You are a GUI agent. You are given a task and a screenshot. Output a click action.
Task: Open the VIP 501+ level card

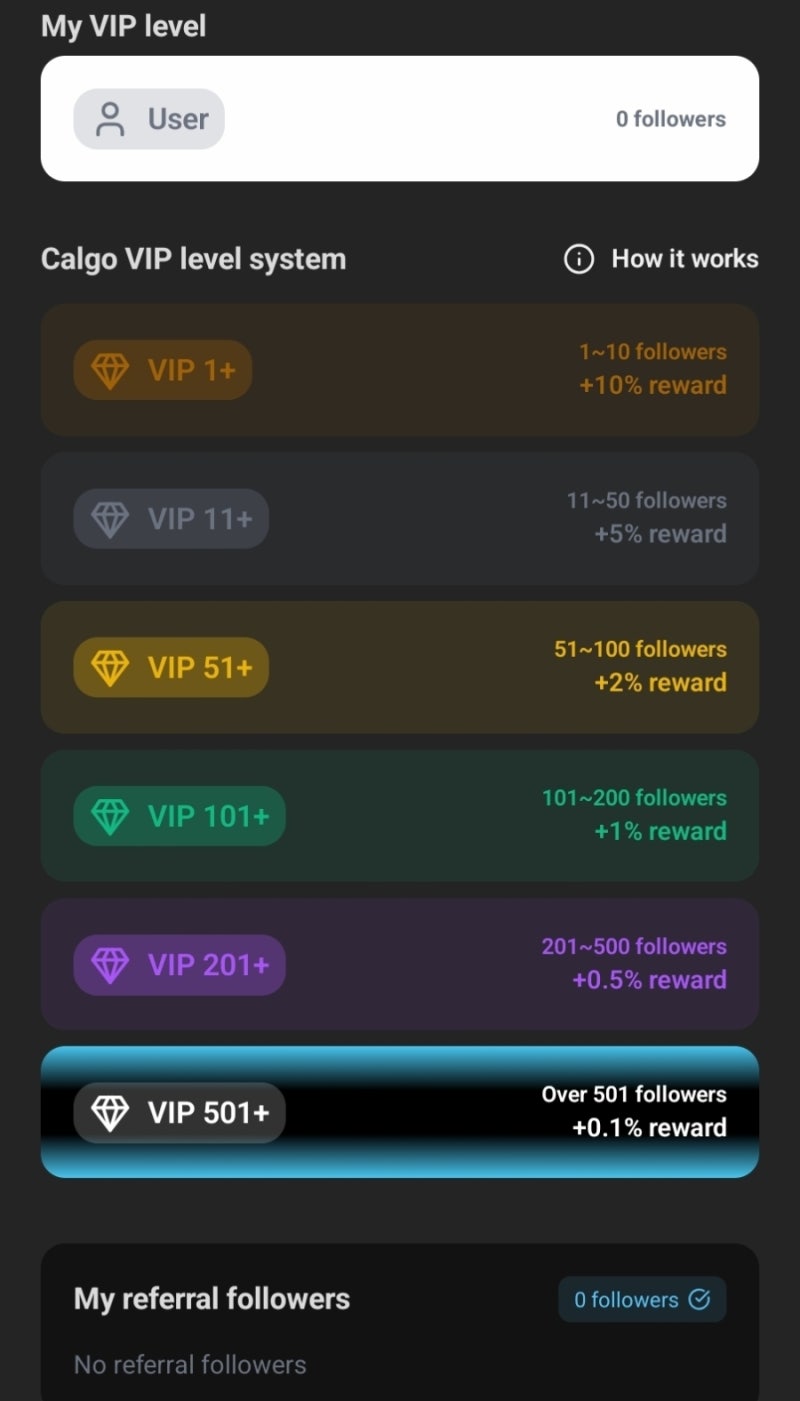[x=400, y=1112]
